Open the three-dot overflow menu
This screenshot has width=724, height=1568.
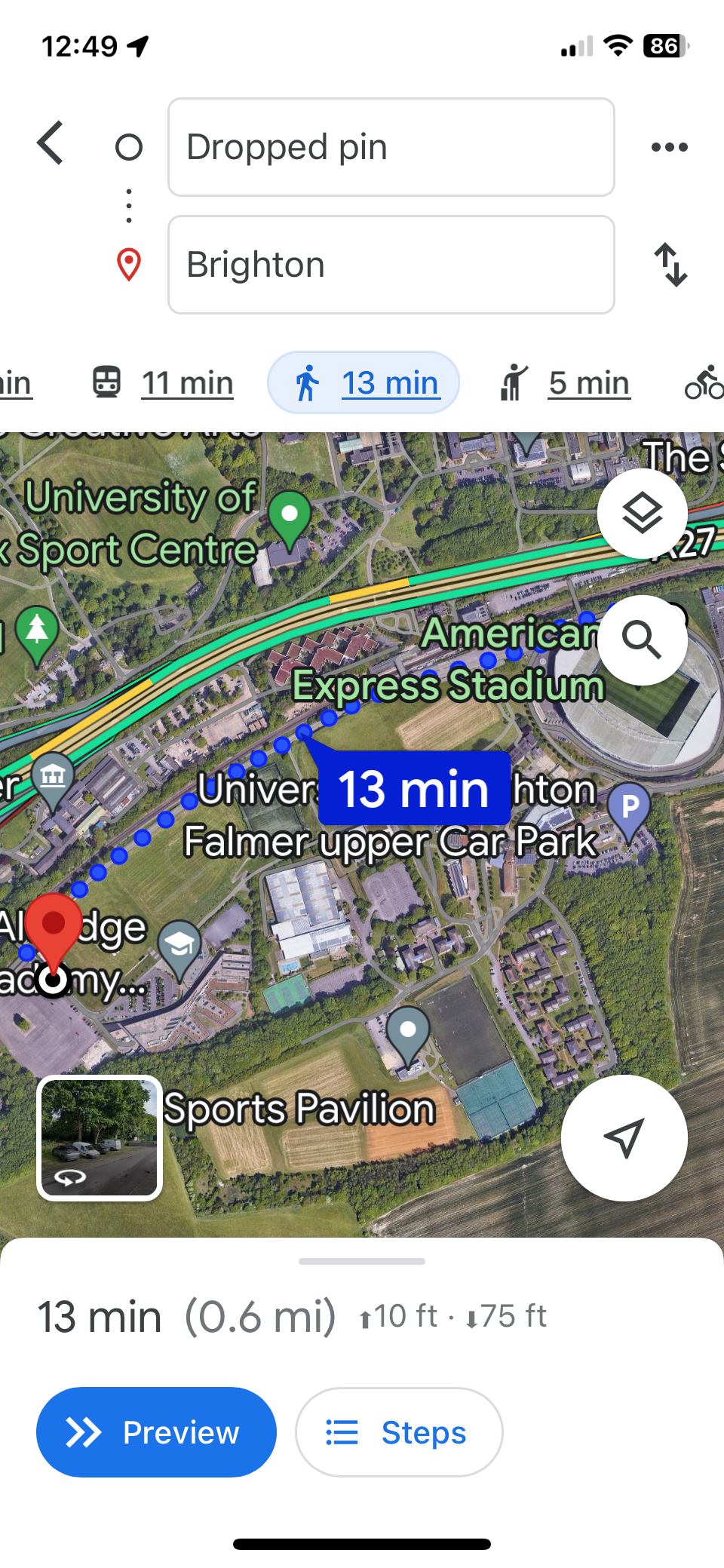pos(670,147)
